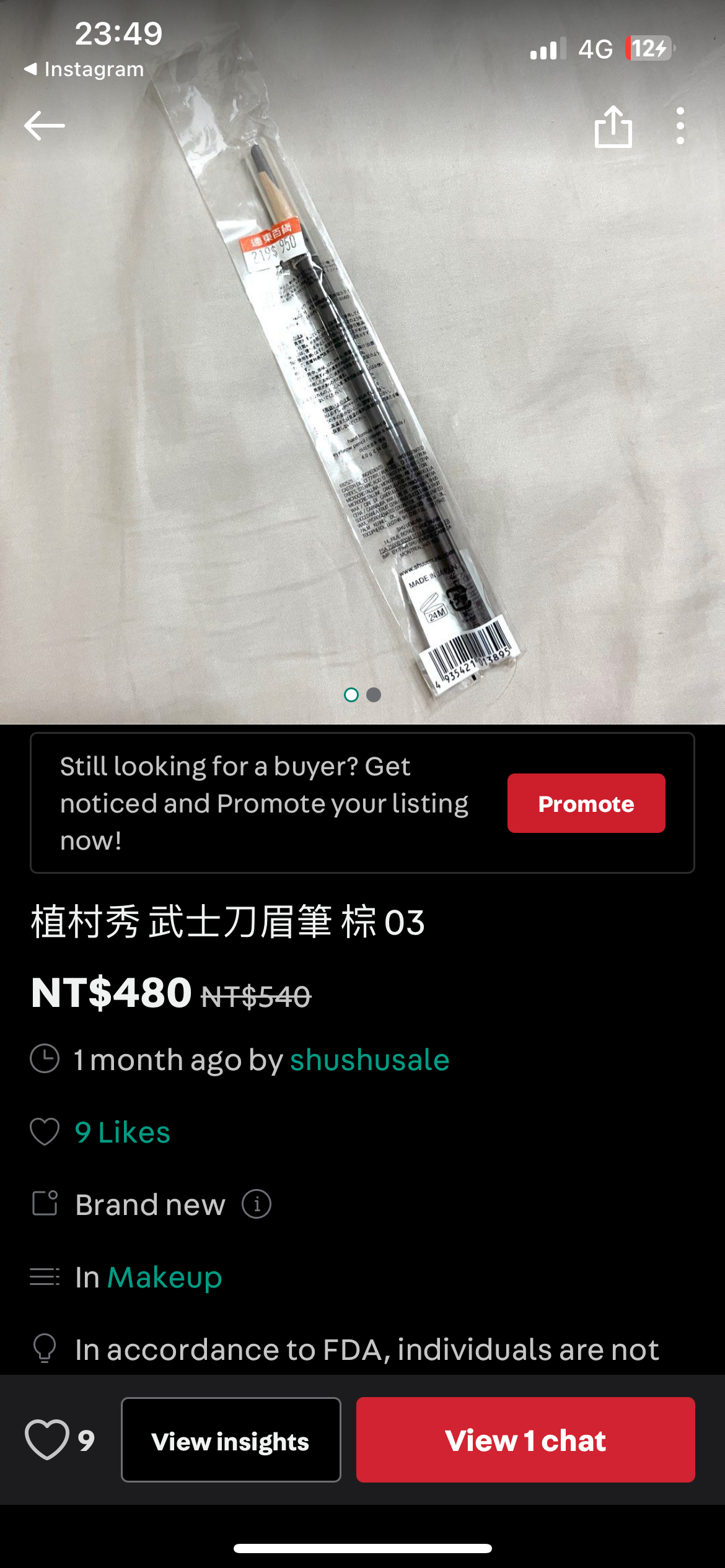Screen dimensions: 725x1568
Task: Open seller profile shushusale
Action: tap(369, 1060)
